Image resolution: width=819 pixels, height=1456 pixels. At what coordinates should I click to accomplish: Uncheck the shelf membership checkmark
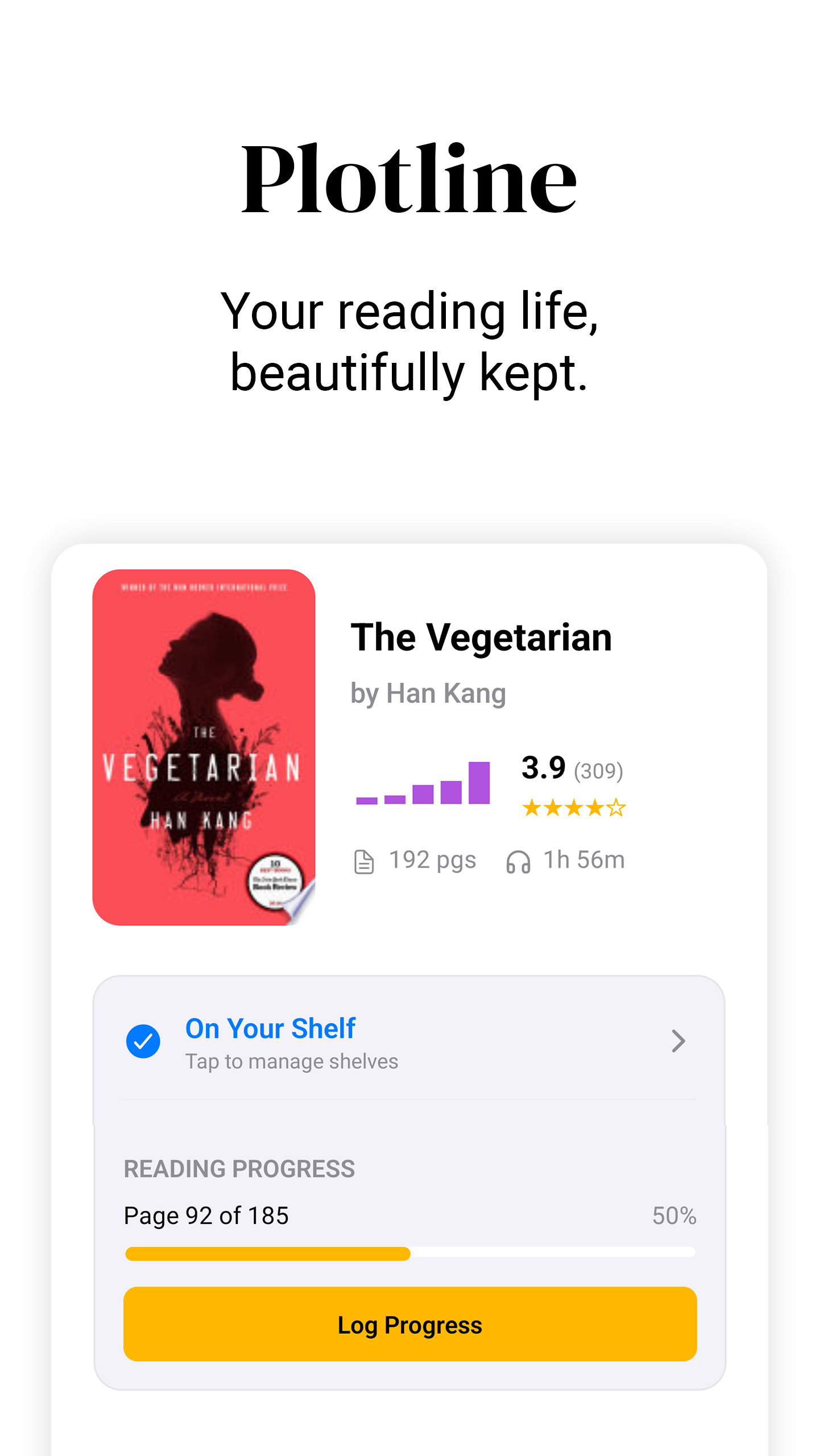(x=143, y=1041)
